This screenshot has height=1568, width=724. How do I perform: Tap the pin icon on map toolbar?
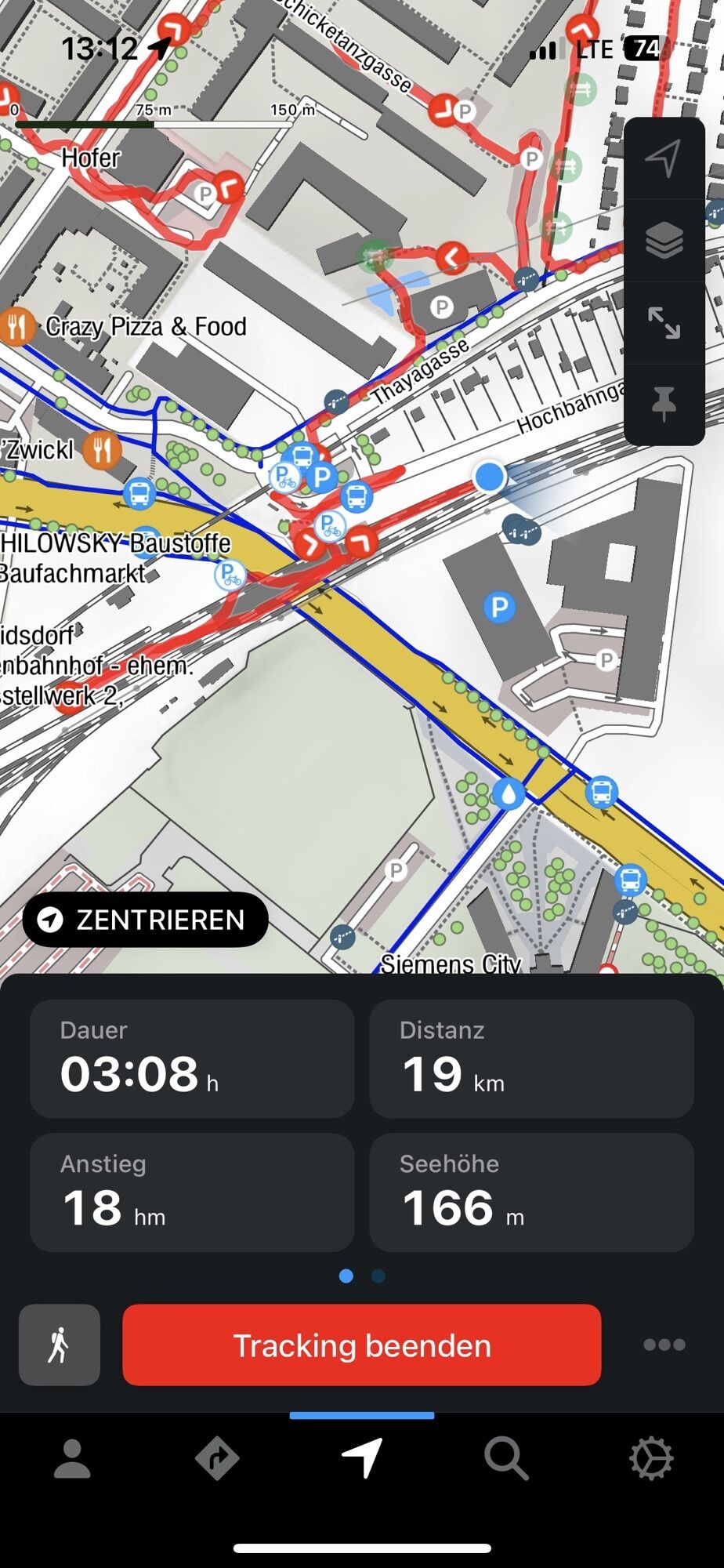pos(664,404)
